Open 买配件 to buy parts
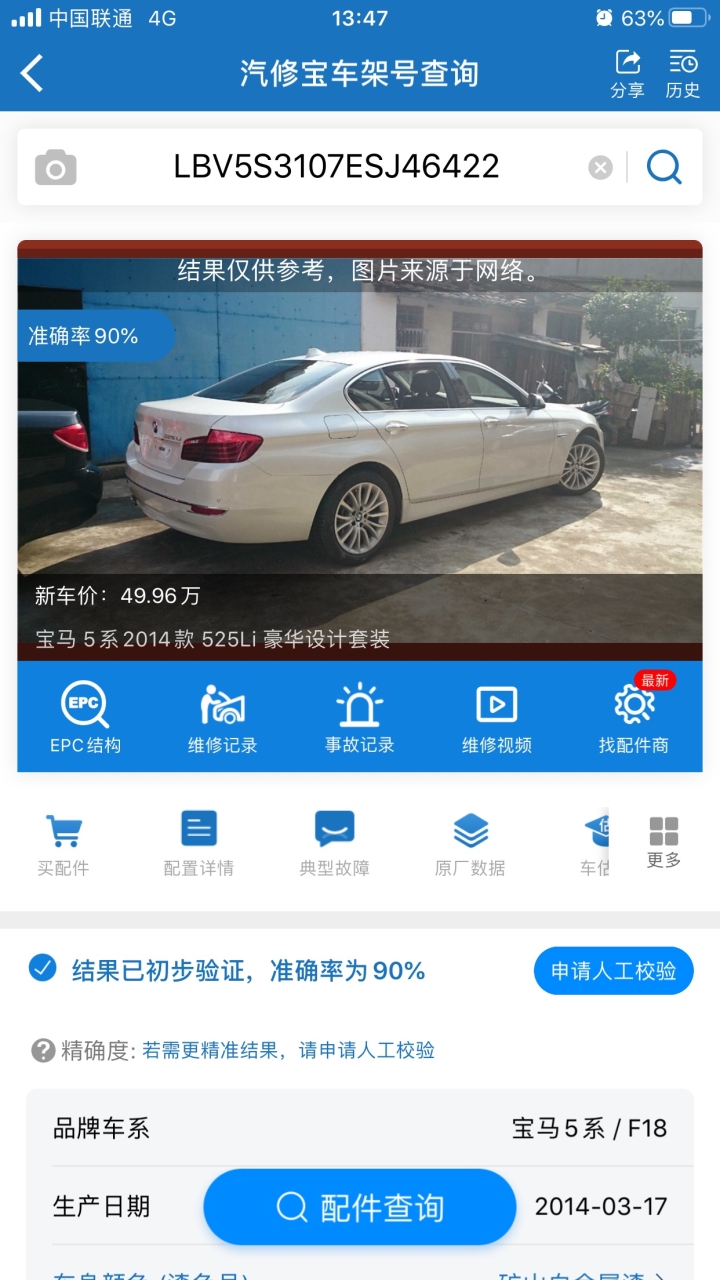This screenshot has height=1280, width=720. 63,844
